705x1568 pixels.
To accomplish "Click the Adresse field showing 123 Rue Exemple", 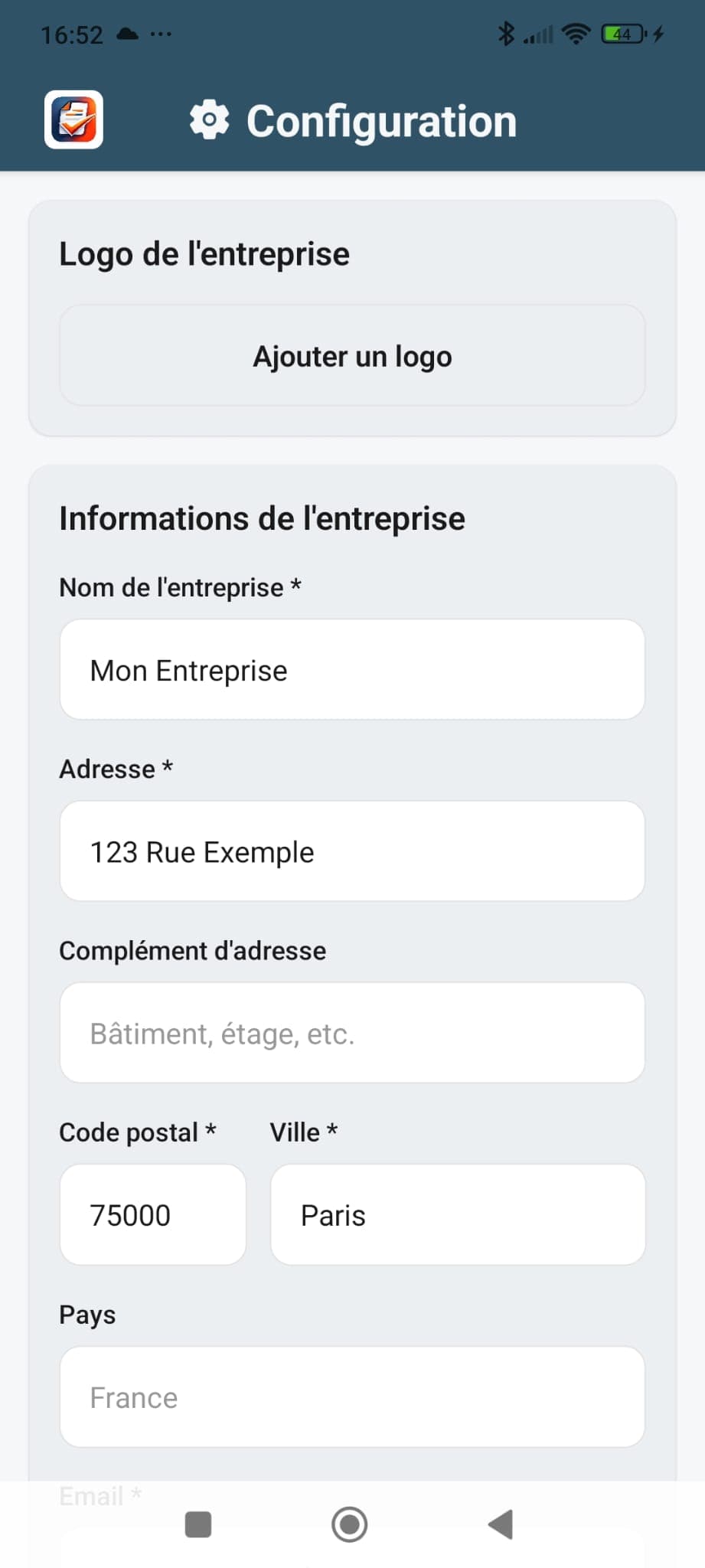I will (352, 851).
